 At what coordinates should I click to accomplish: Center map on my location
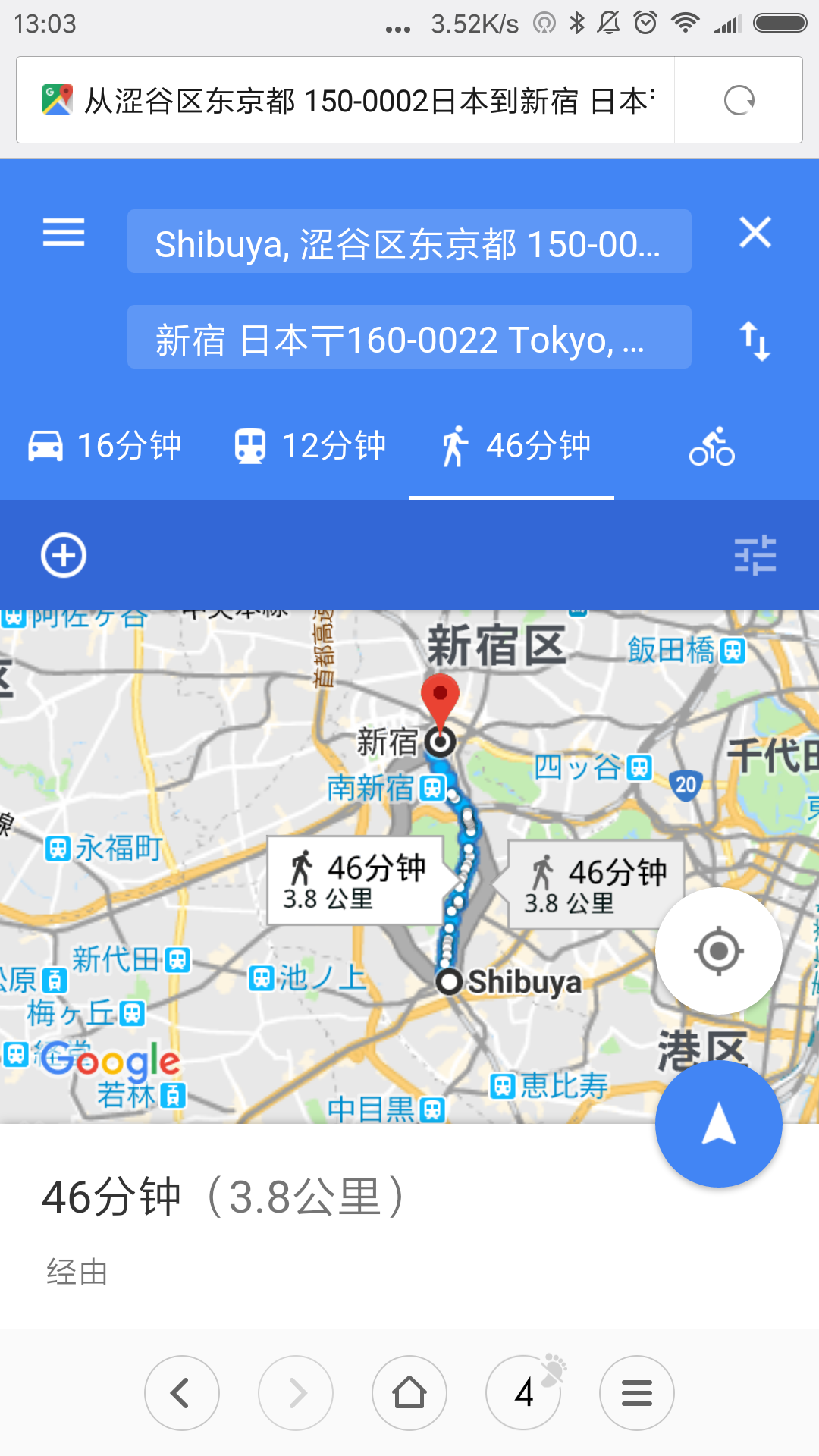(x=718, y=950)
